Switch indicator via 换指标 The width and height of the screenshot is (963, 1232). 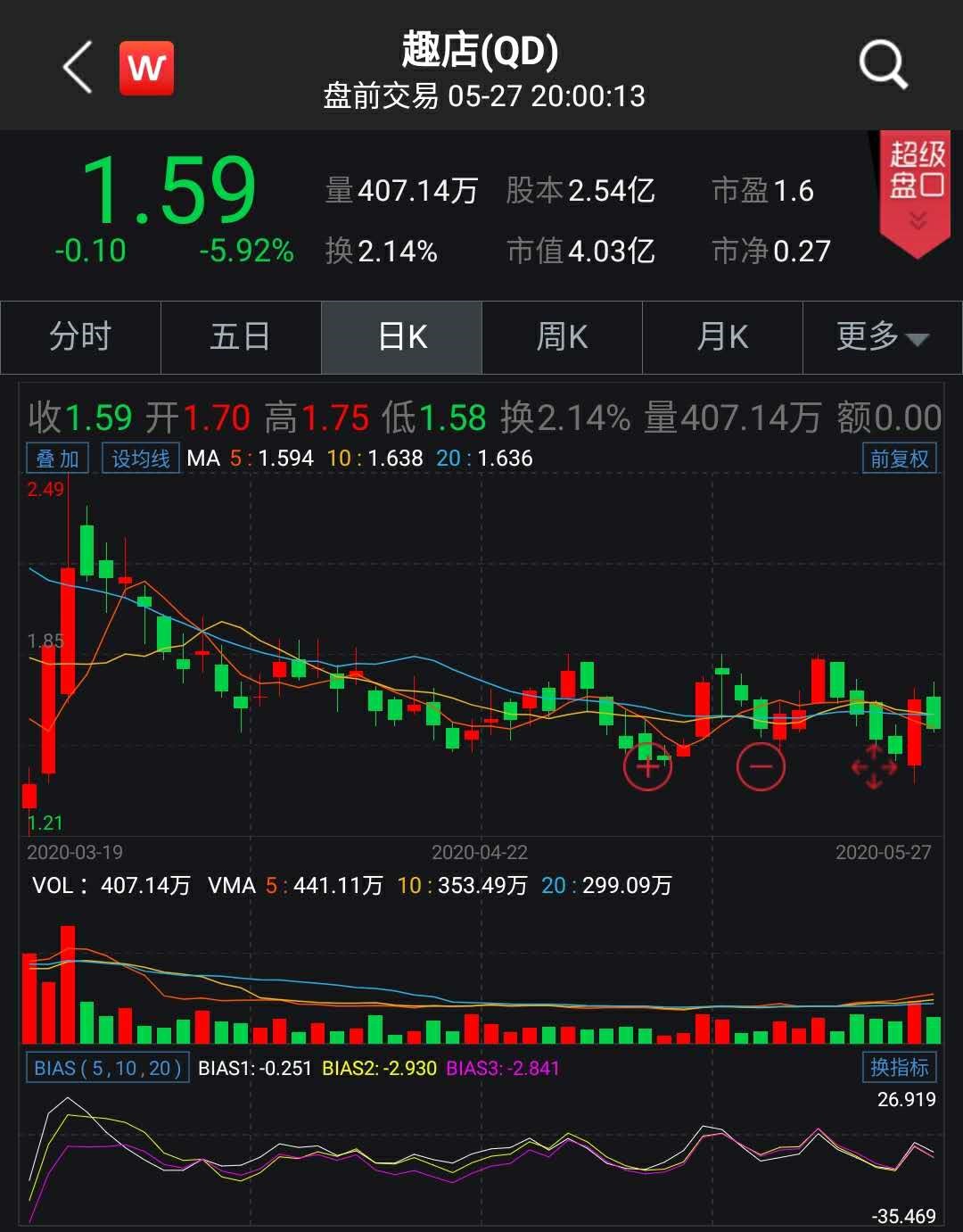(899, 1067)
